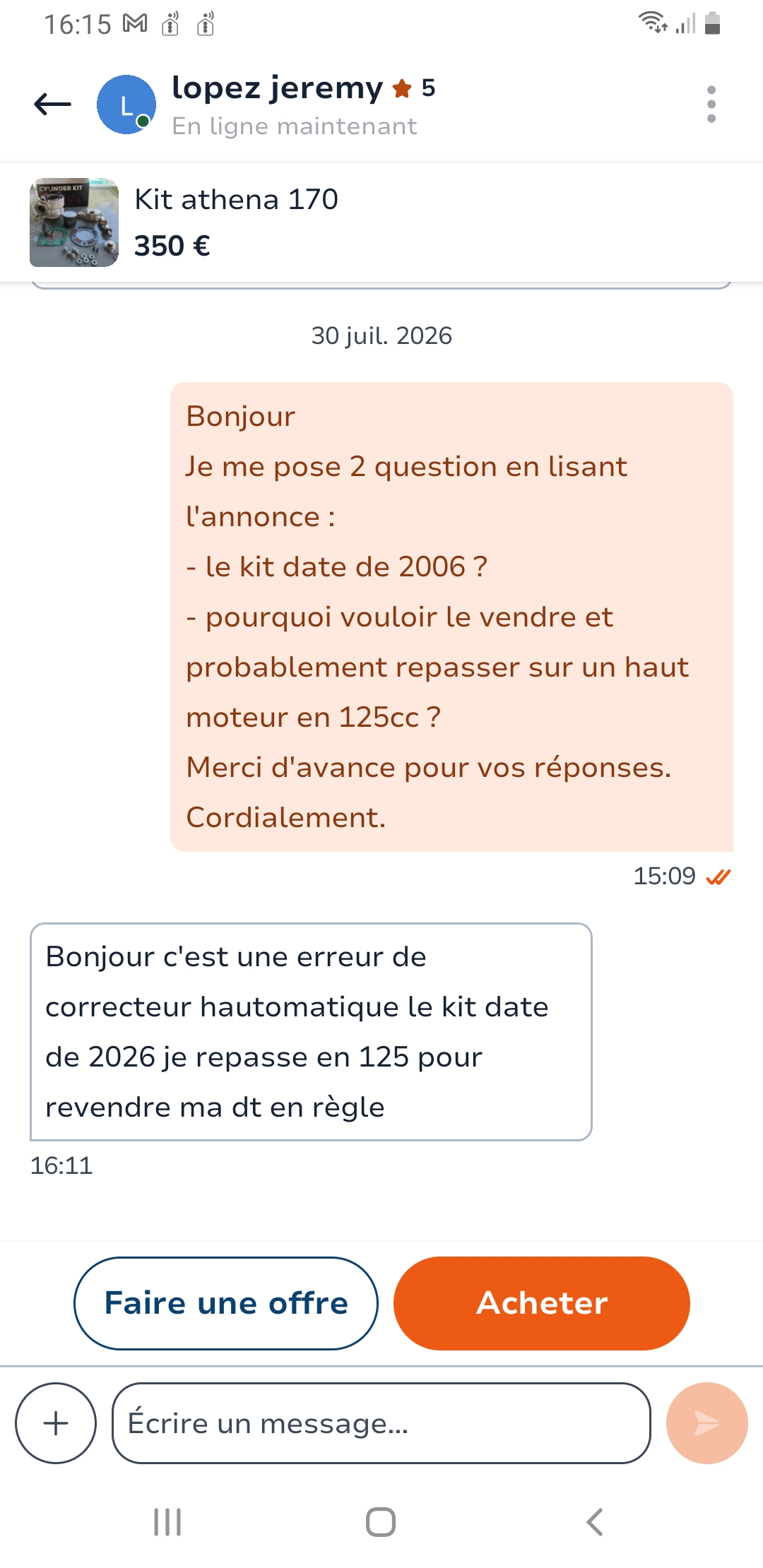Open the three-dot overflow menu
763x1568 pixels.
coord(711,105)
